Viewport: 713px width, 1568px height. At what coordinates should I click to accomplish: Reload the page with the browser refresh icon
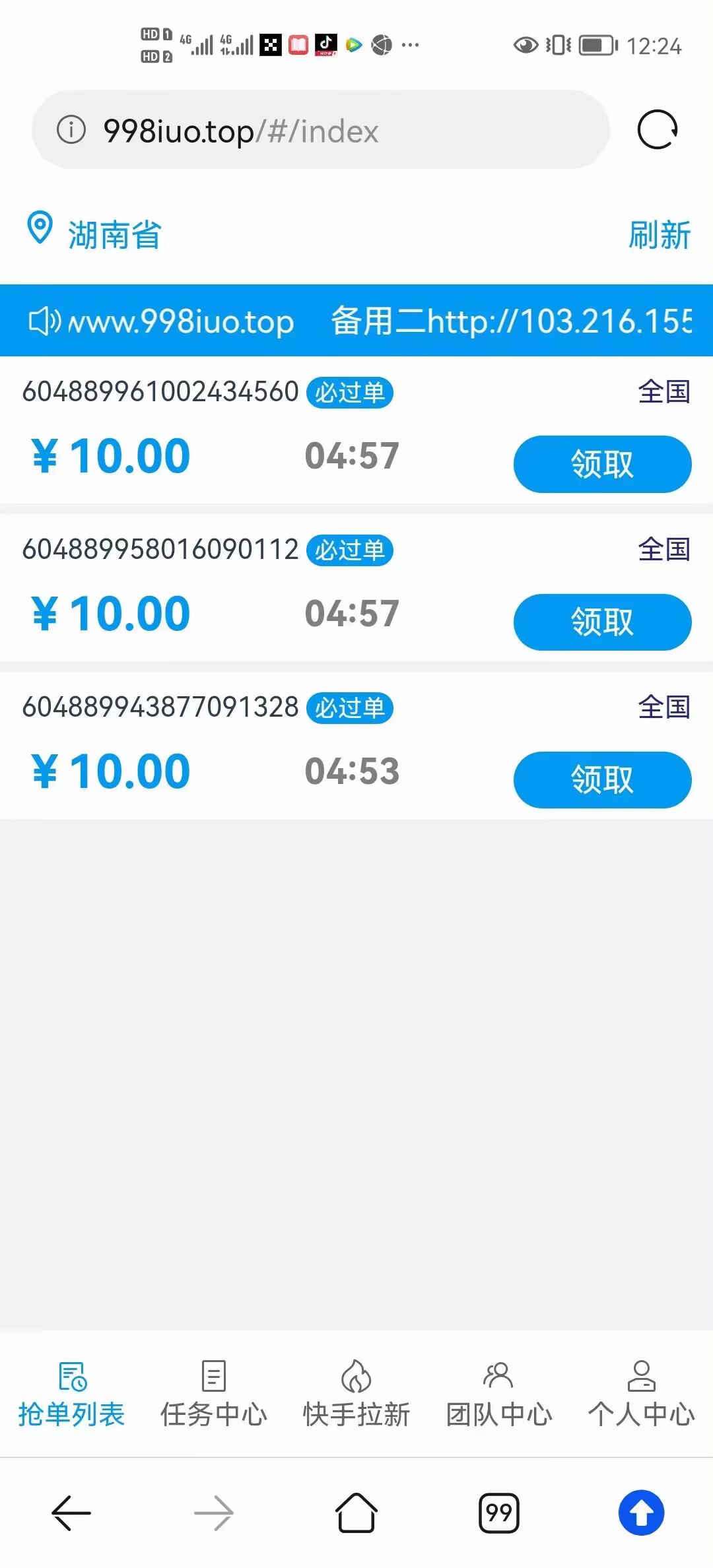click(657, 129)
